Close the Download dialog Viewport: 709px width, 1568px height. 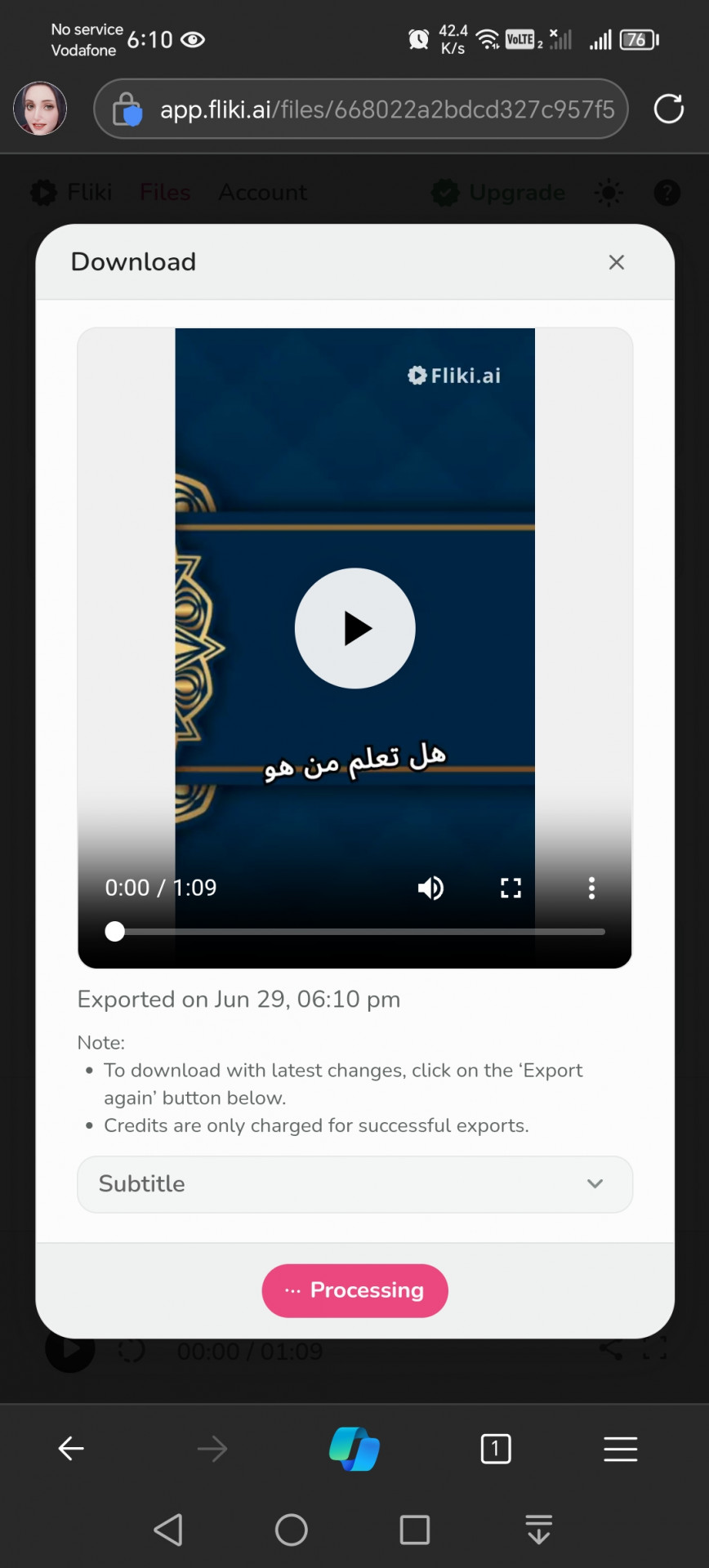click(616, 262)
